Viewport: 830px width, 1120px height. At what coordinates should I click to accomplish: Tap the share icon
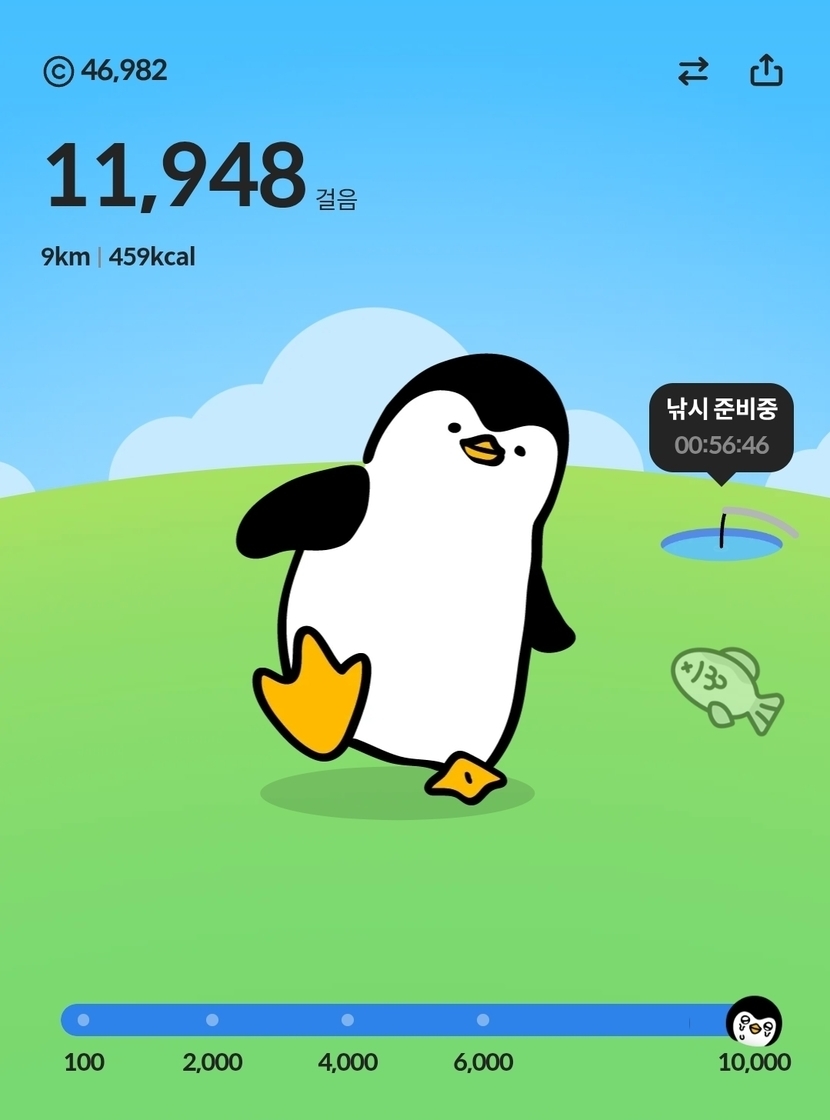(766, 71)
